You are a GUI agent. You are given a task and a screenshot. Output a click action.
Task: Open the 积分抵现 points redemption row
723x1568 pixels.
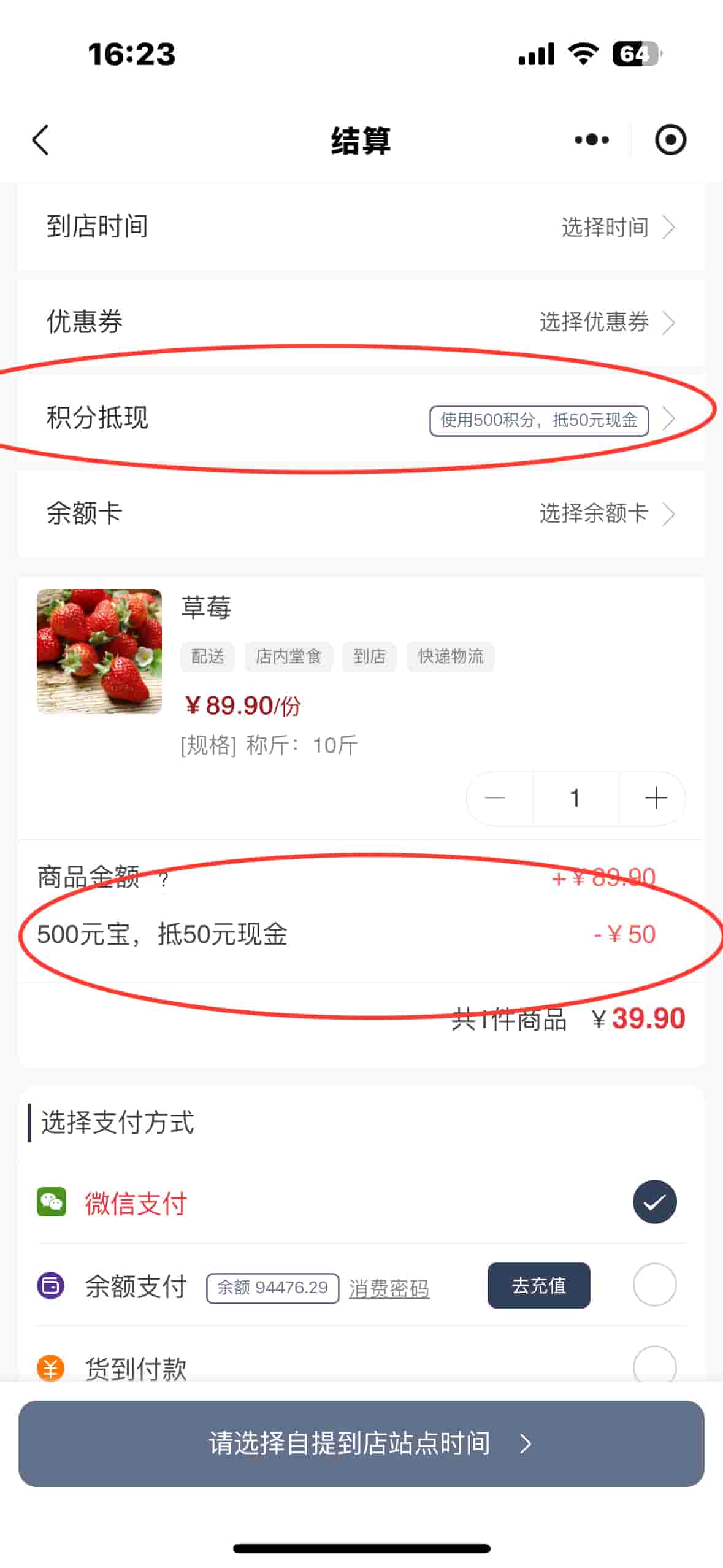[361, 419]
